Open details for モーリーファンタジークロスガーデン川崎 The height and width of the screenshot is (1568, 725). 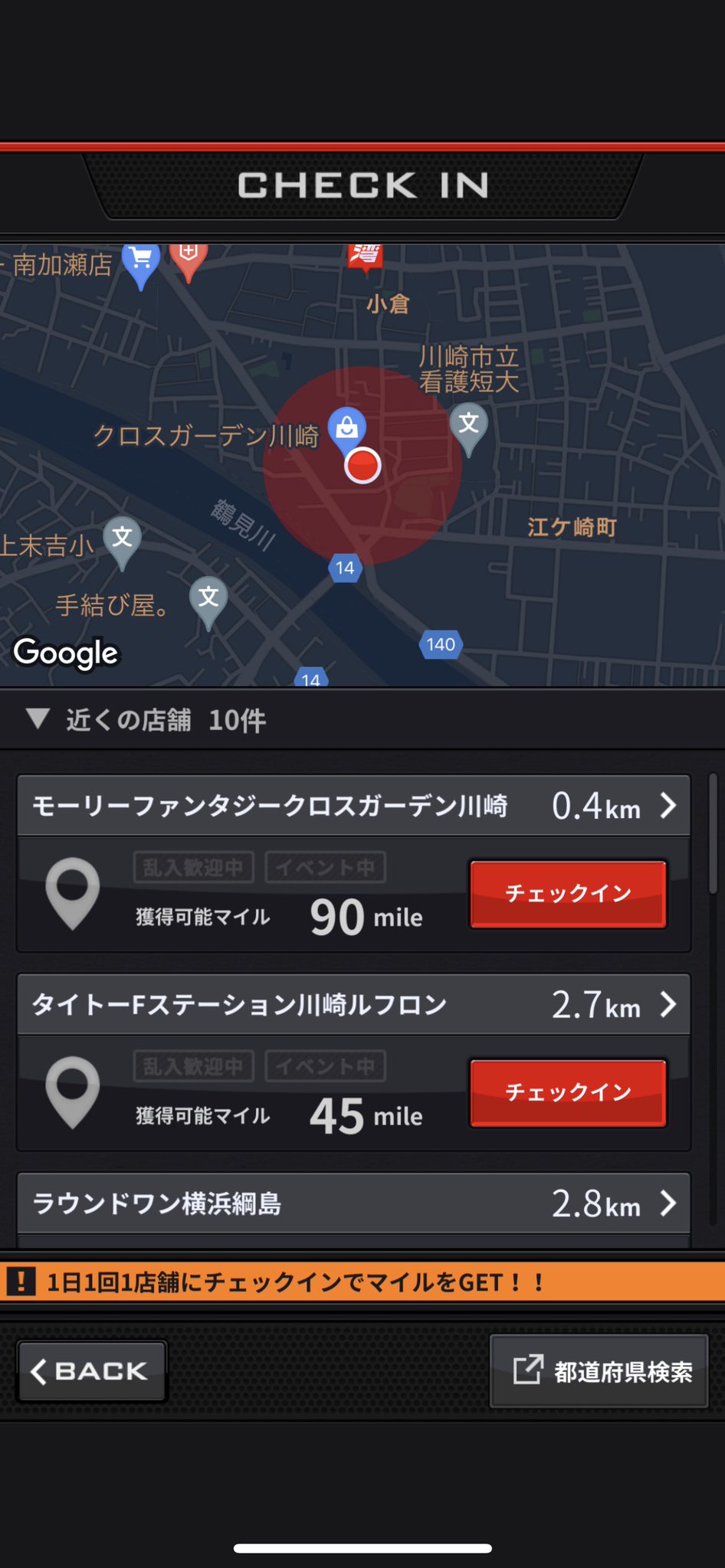354,806
